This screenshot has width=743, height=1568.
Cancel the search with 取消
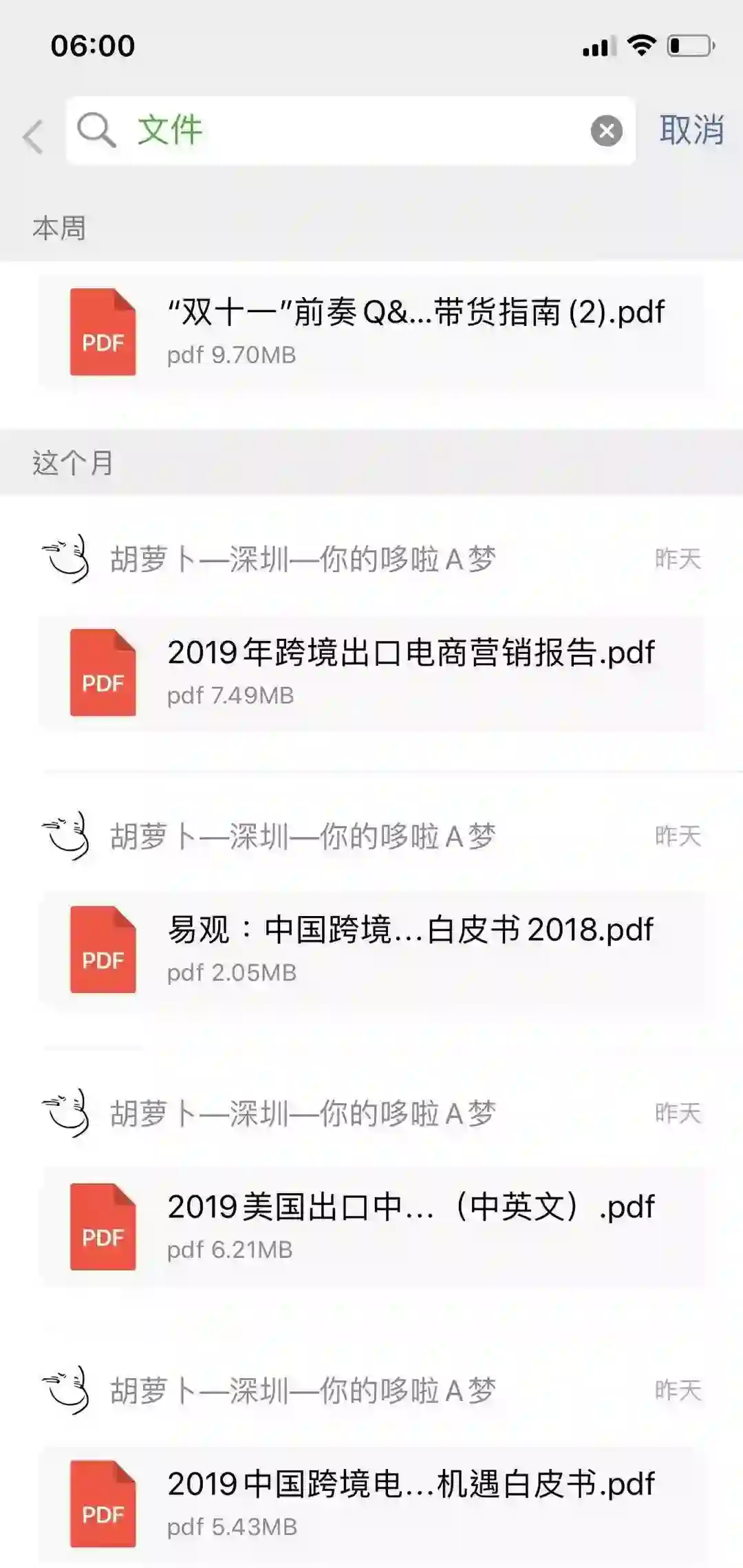(691, 129)
